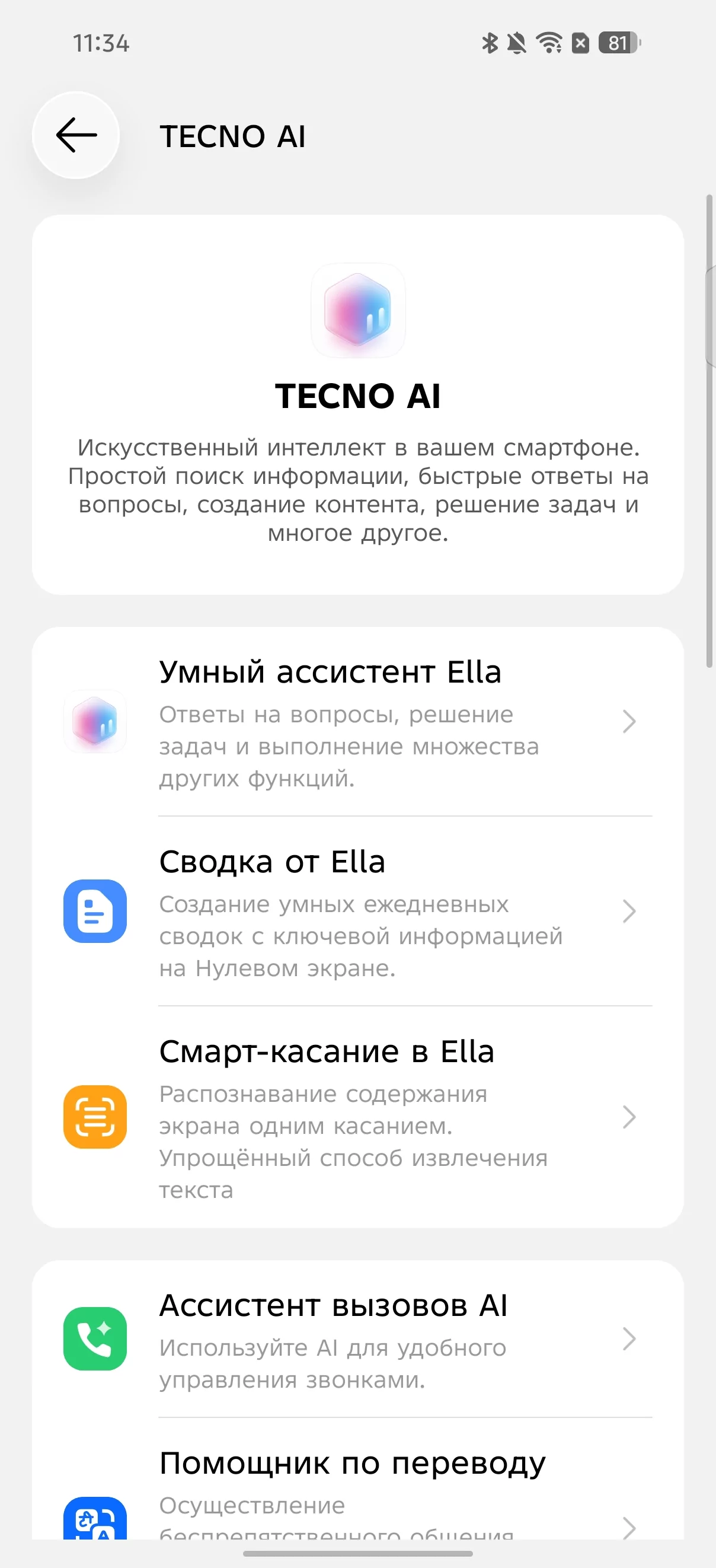Image resolution: width=716 pixels, height=1568 pixels.
Task: Open Умный ассистент Ella settings
Action: click(x=357, y=722)
